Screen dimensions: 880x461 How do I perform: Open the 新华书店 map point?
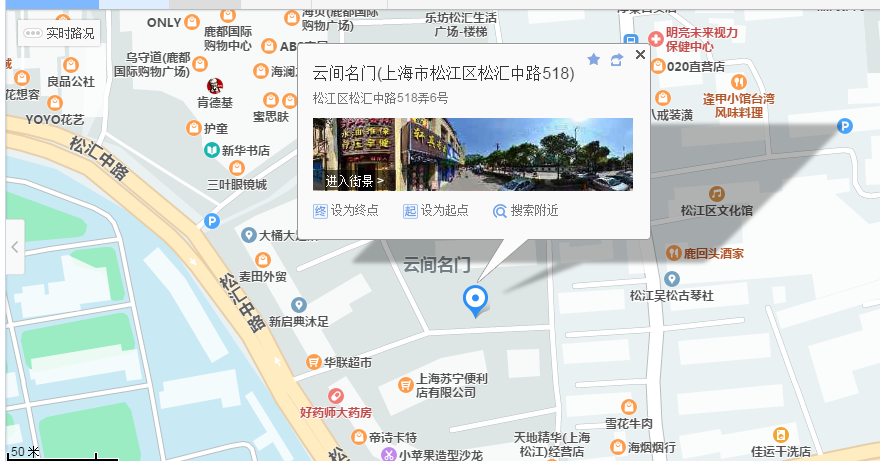click(212, 150)
